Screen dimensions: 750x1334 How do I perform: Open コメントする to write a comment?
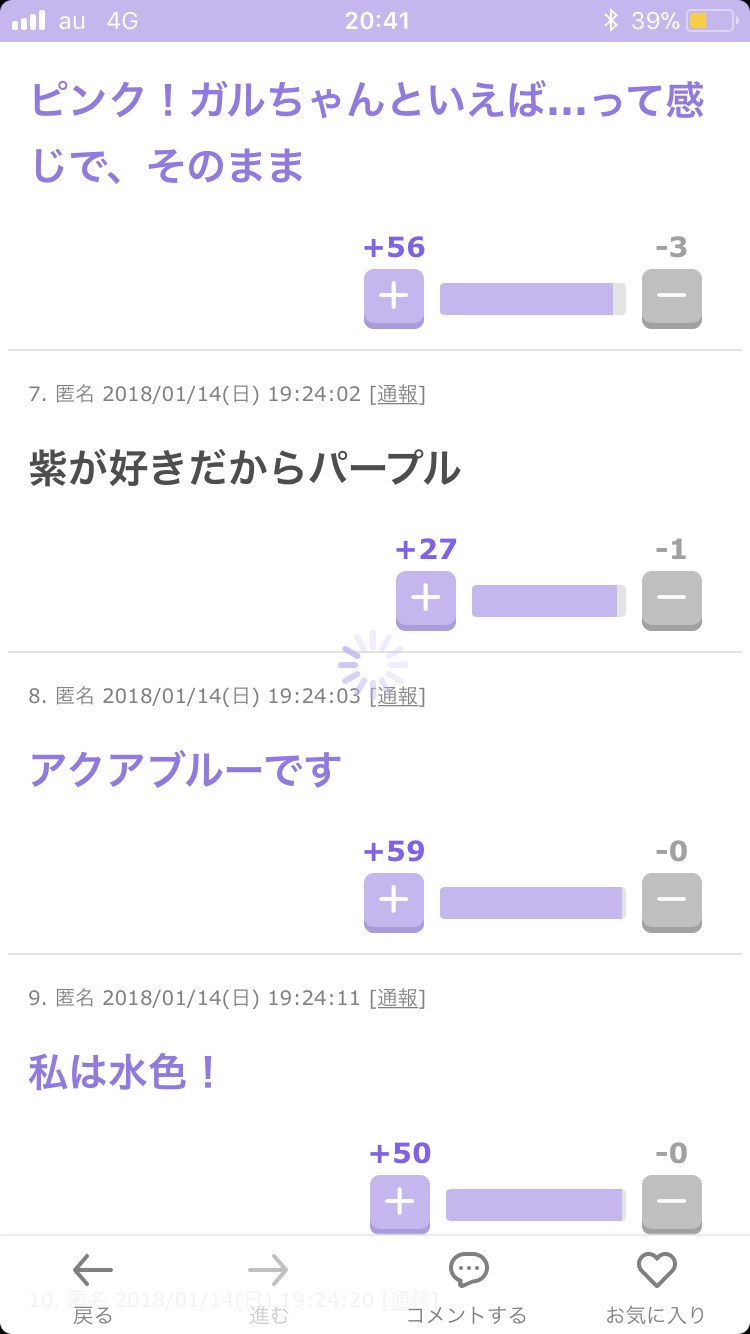[467, 1287]
